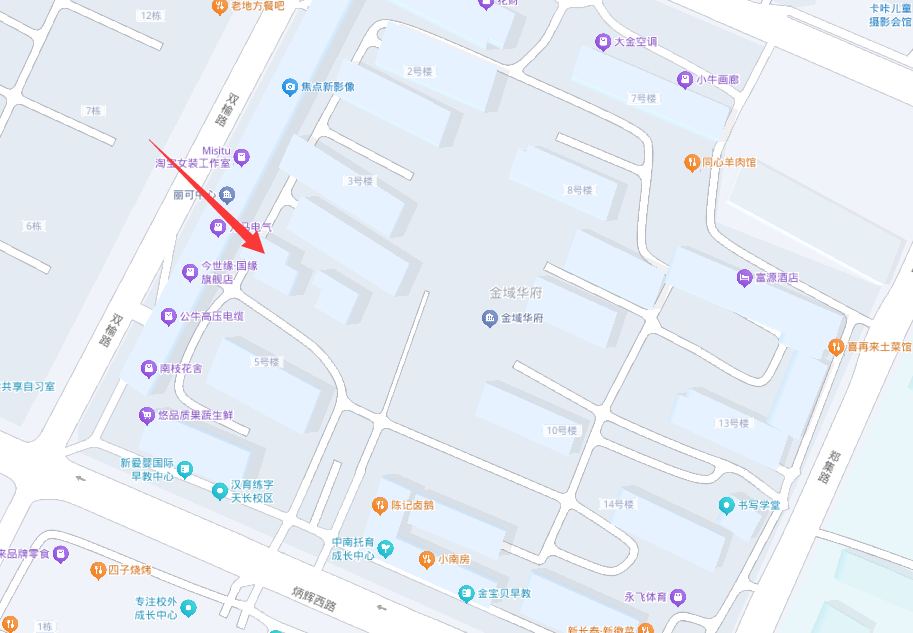
Task: Open the 悠品质果蔬生鲜 marker
Action: point(147,414)
